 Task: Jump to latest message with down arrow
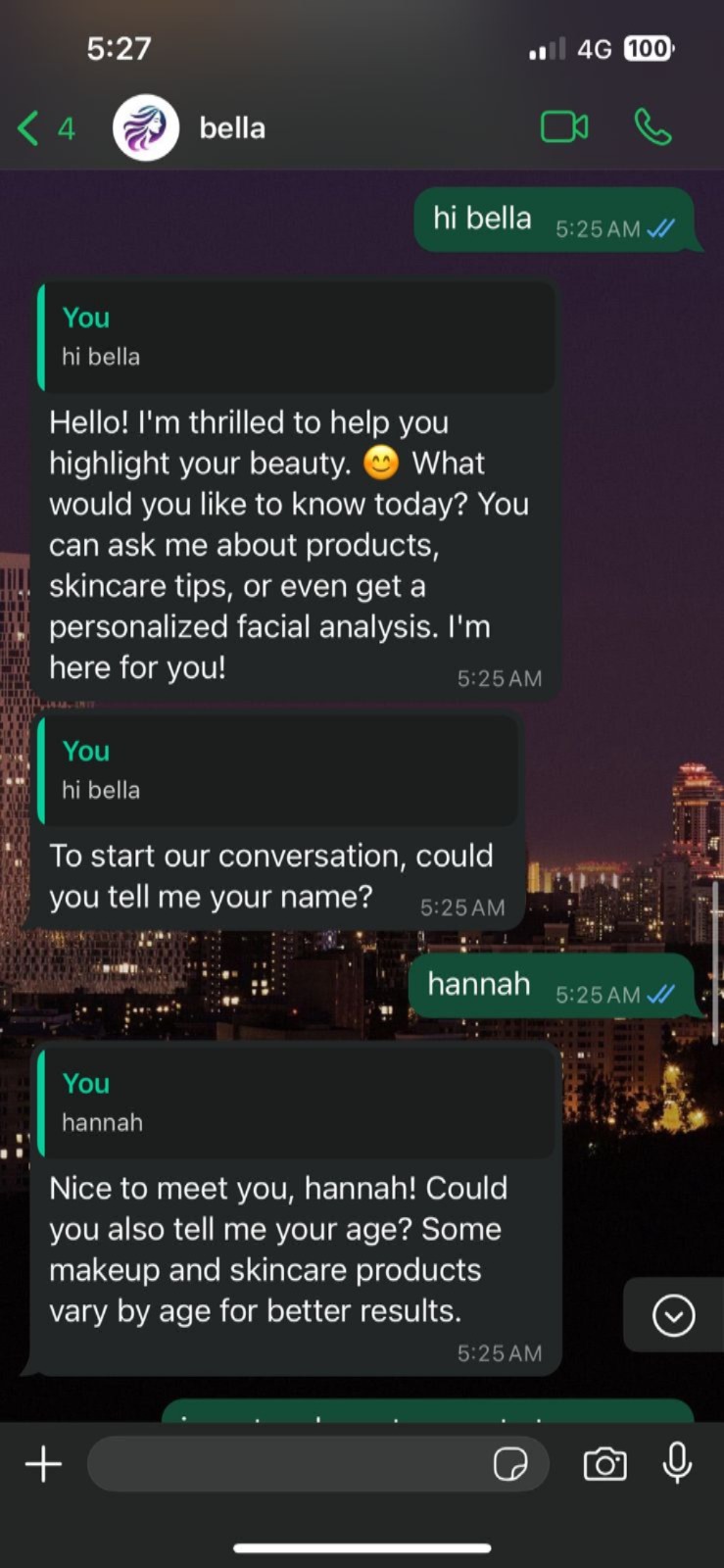(x=673, y=1315)
